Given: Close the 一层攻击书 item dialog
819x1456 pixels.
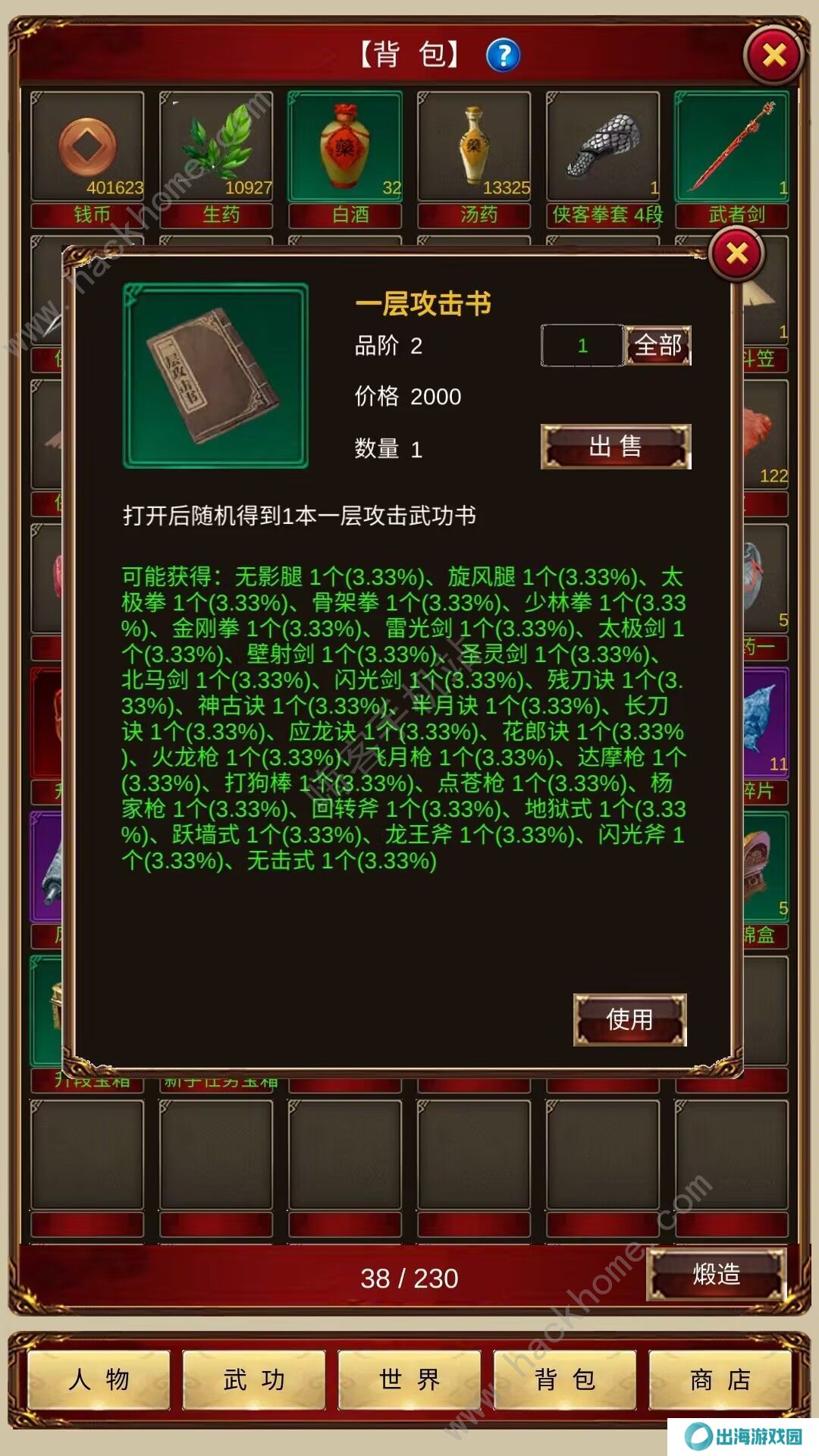Looking at the screenshot, I should (x=736, y=254).
